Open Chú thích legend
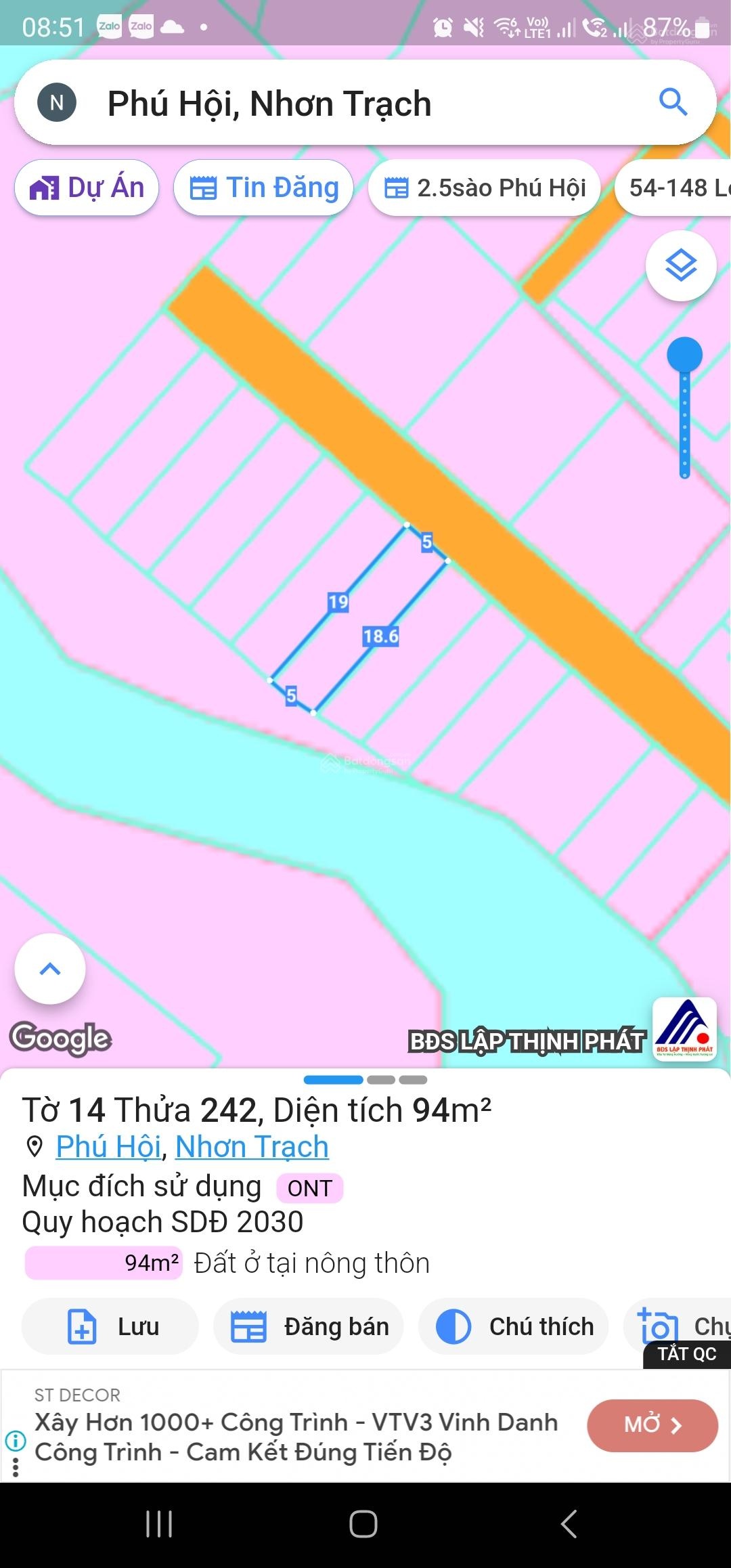 click(x=514, y=1326)
